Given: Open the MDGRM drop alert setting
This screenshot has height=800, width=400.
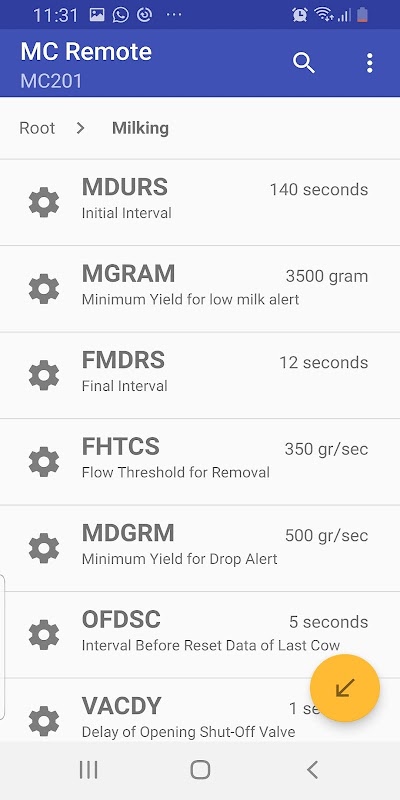Looking at the screenshot, I should [200, 548].
